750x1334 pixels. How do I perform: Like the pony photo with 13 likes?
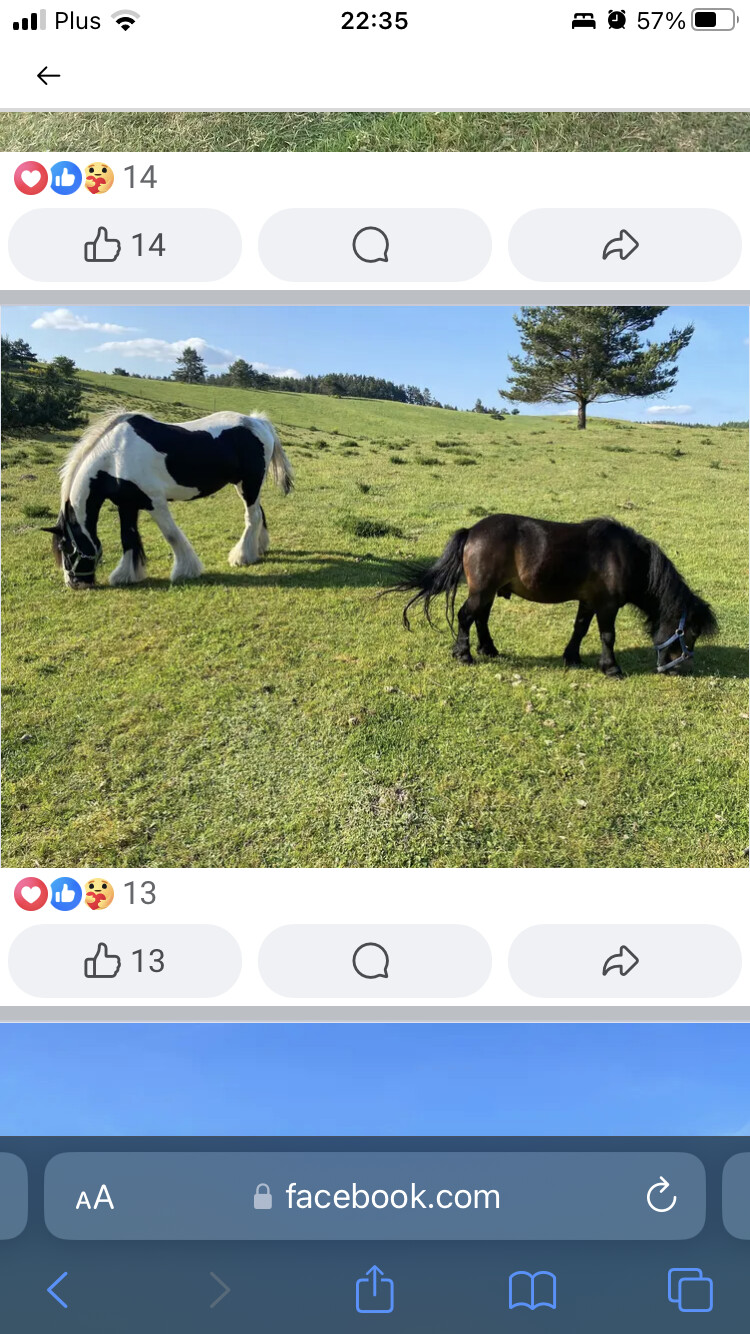tap(125, 961)
